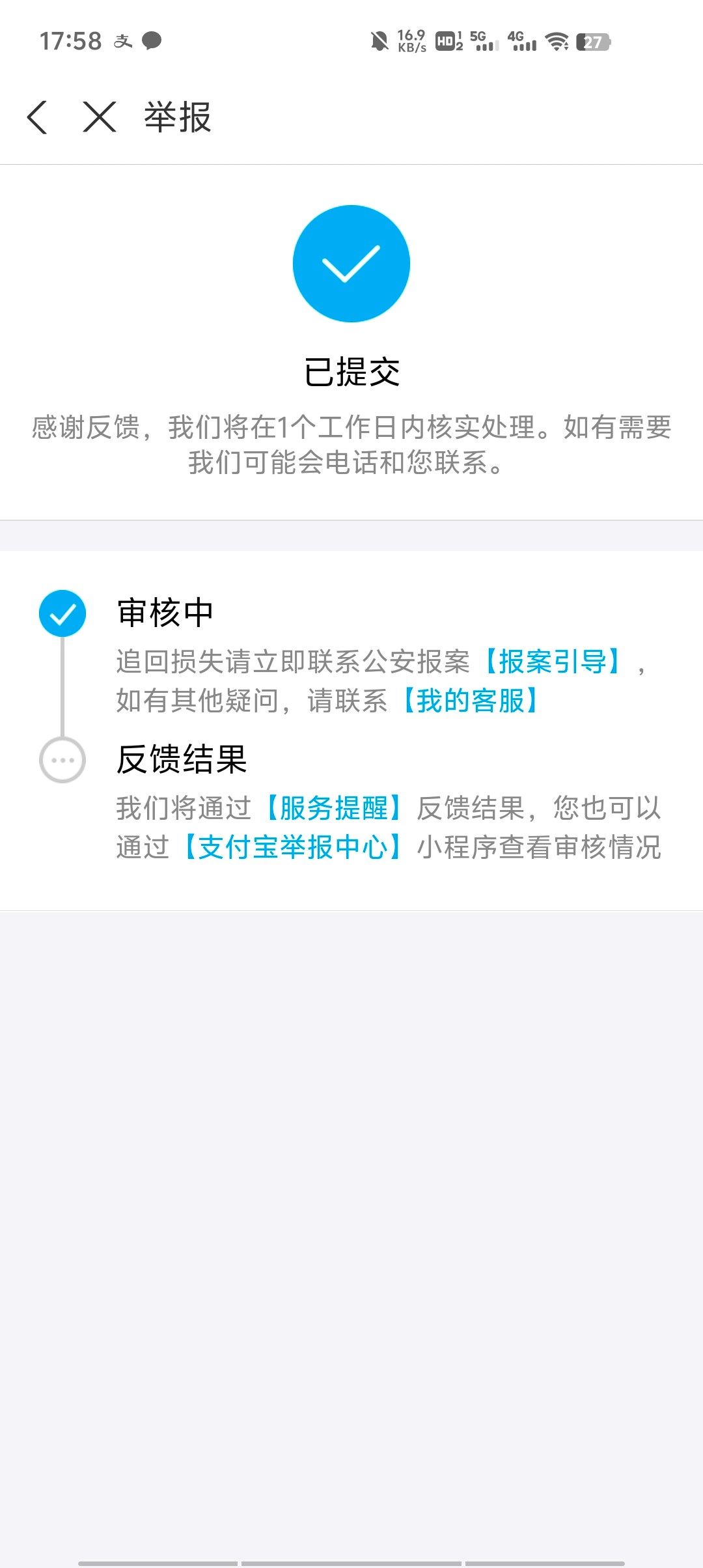Image resolution: width=703 pixels, height=1568 pixels.
Task: Open the 支付宝举报中心 mini program link
Action: [293, 847]
